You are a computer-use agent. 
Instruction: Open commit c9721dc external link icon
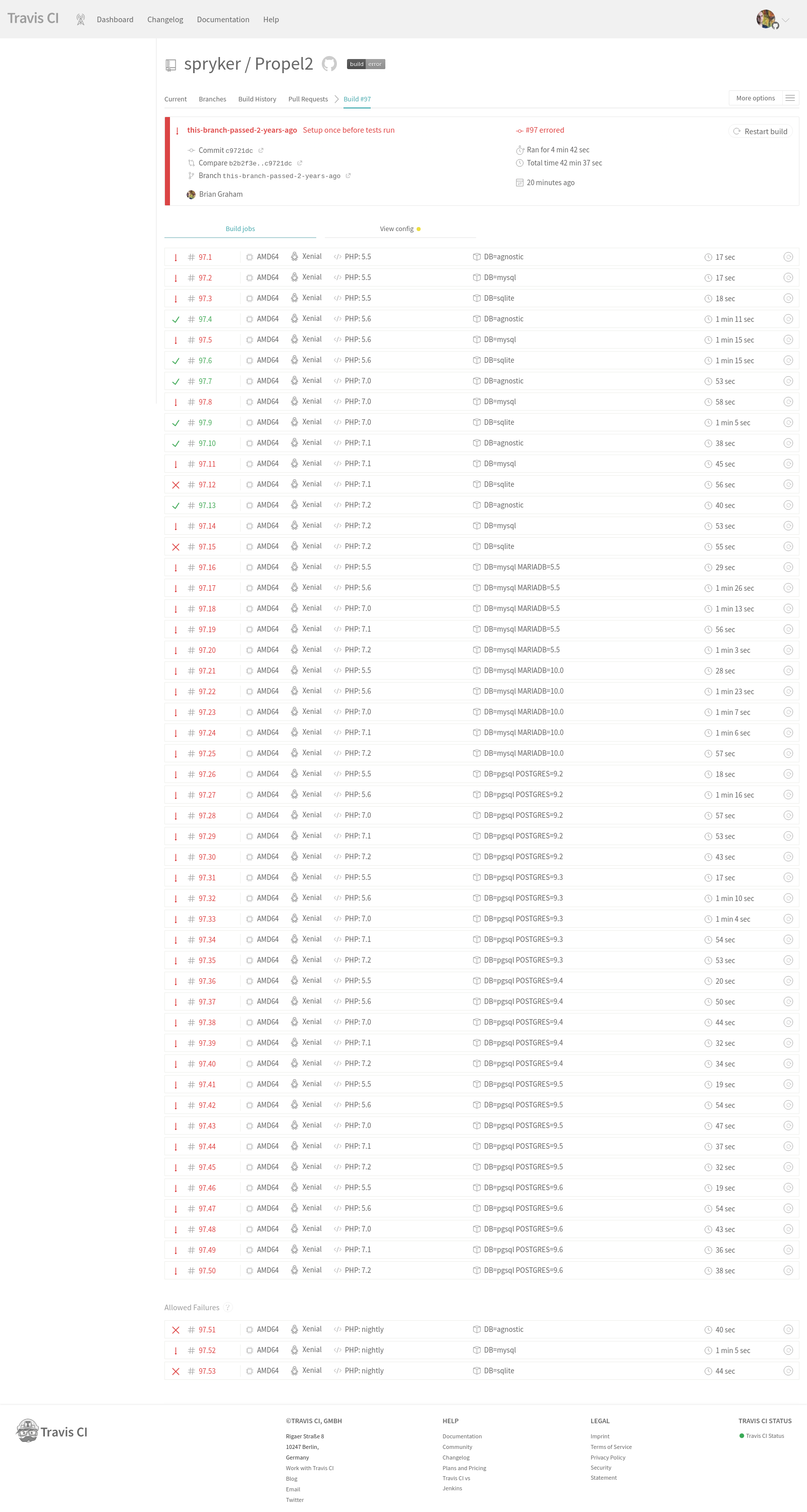tap(261, 150)
